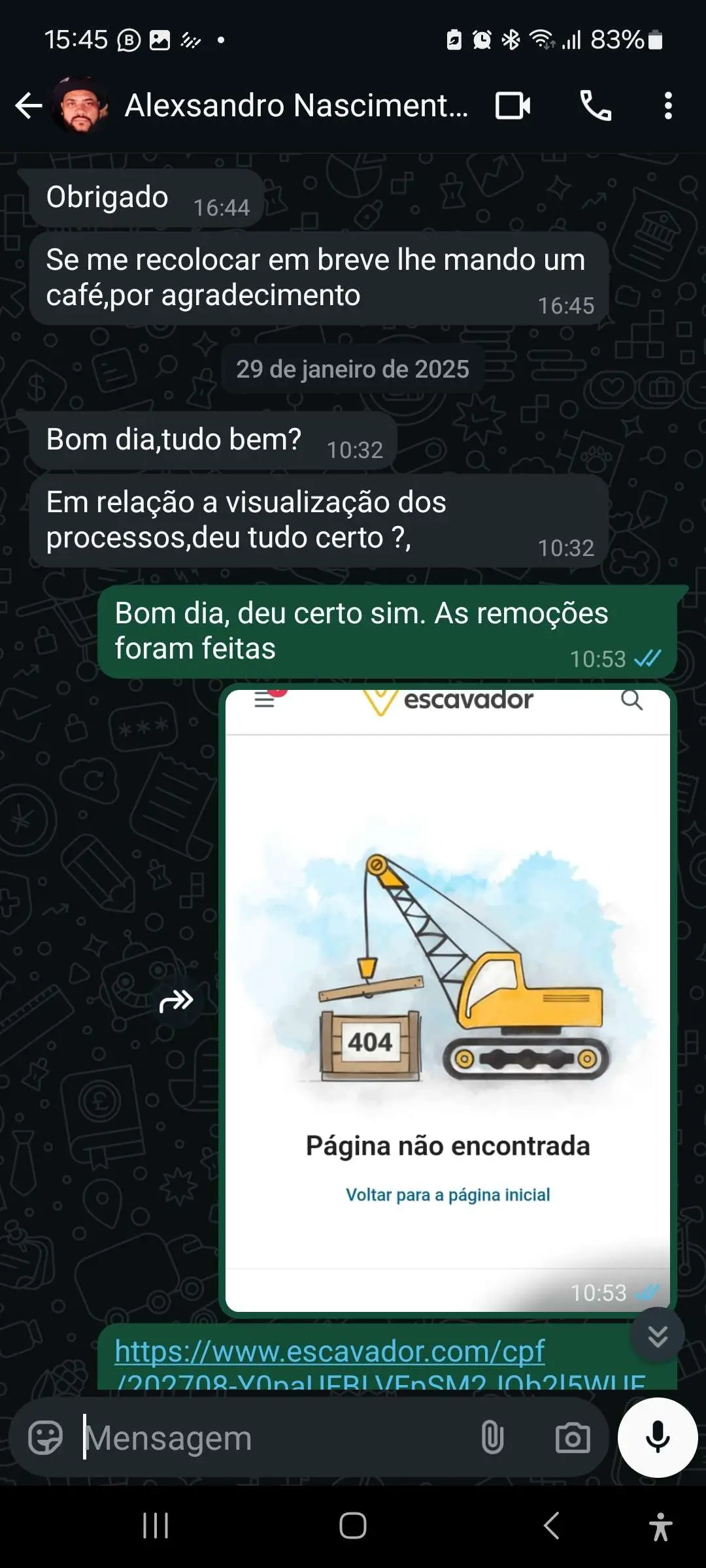Image resolution: width=706 pixels, height=1568 pixels.
Task: Open the camera from the message bar
Action: coord(573,1438)
